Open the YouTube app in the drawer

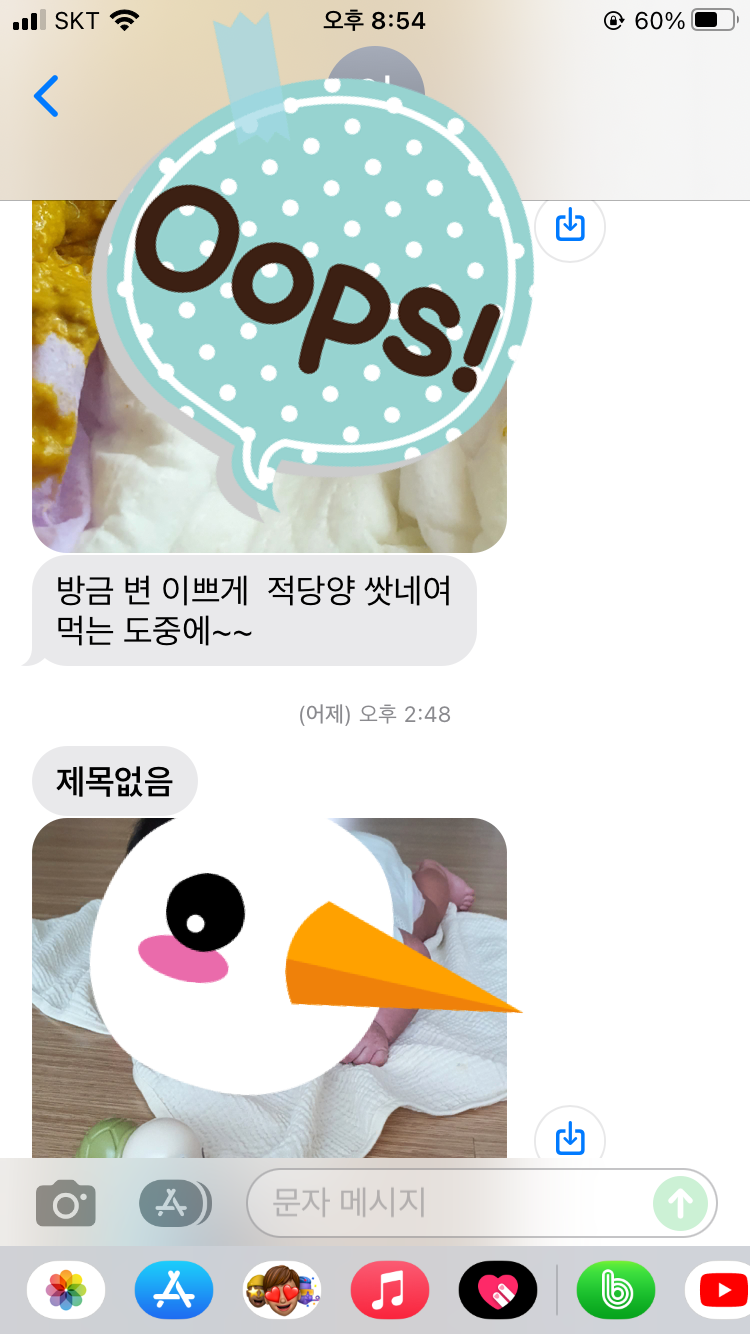pyautogui.click(x=722, y=1290)
